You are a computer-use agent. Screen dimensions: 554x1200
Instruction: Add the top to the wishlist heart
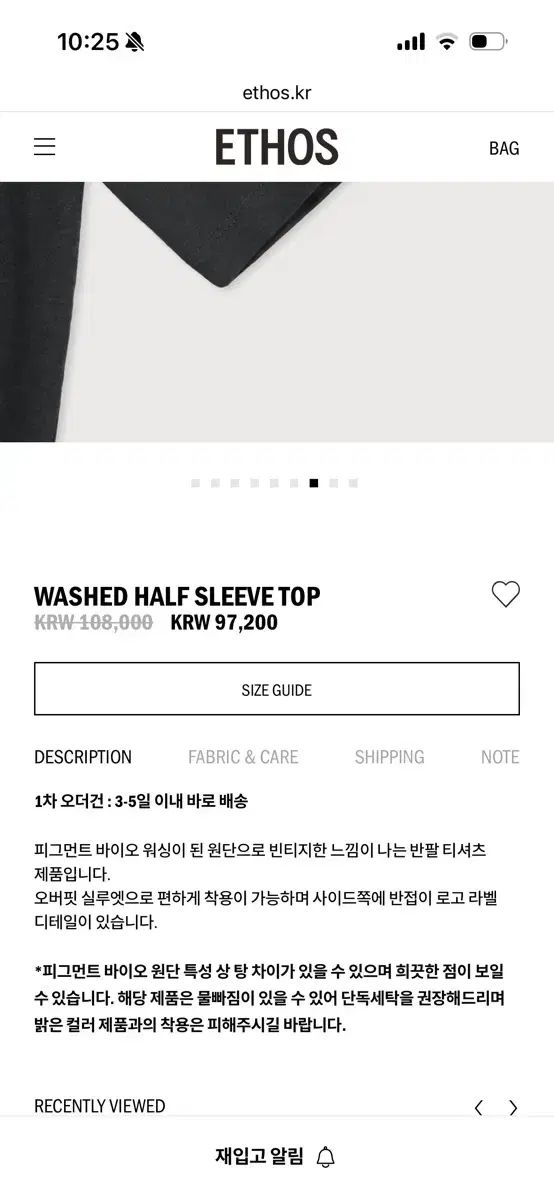(506, 594)
